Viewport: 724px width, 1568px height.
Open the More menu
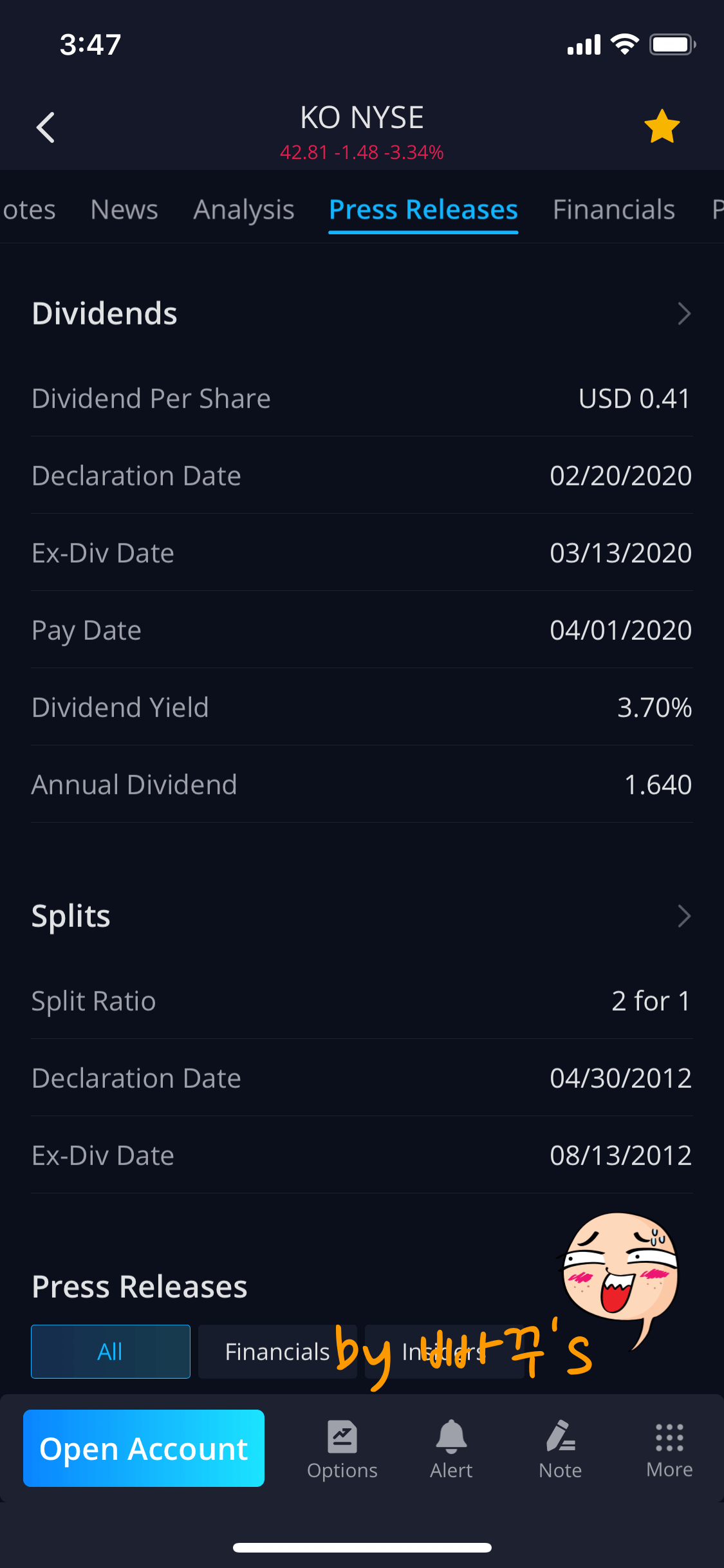(x=669, y=1450)
